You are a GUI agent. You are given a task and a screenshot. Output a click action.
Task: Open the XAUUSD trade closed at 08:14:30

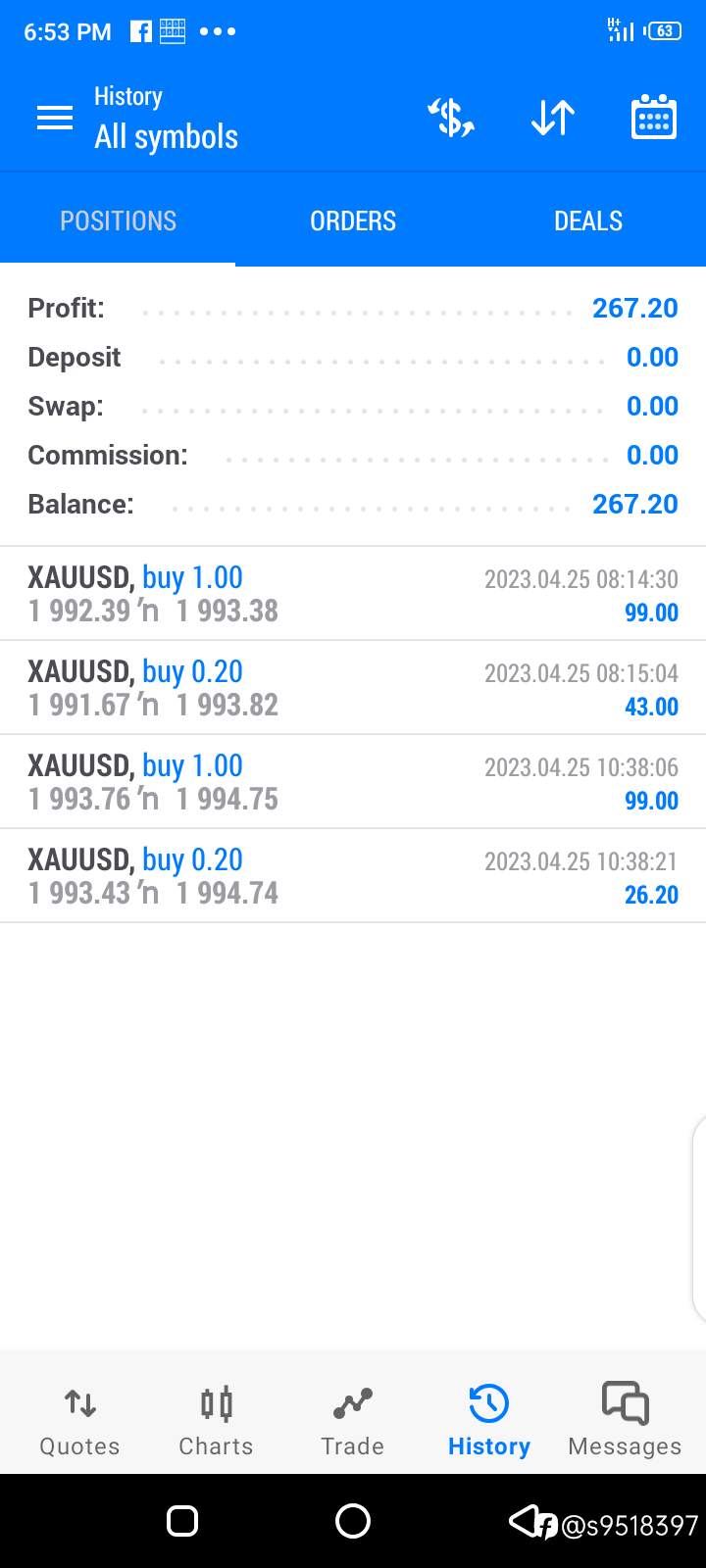pyautogui.click(x=353, y=594)
